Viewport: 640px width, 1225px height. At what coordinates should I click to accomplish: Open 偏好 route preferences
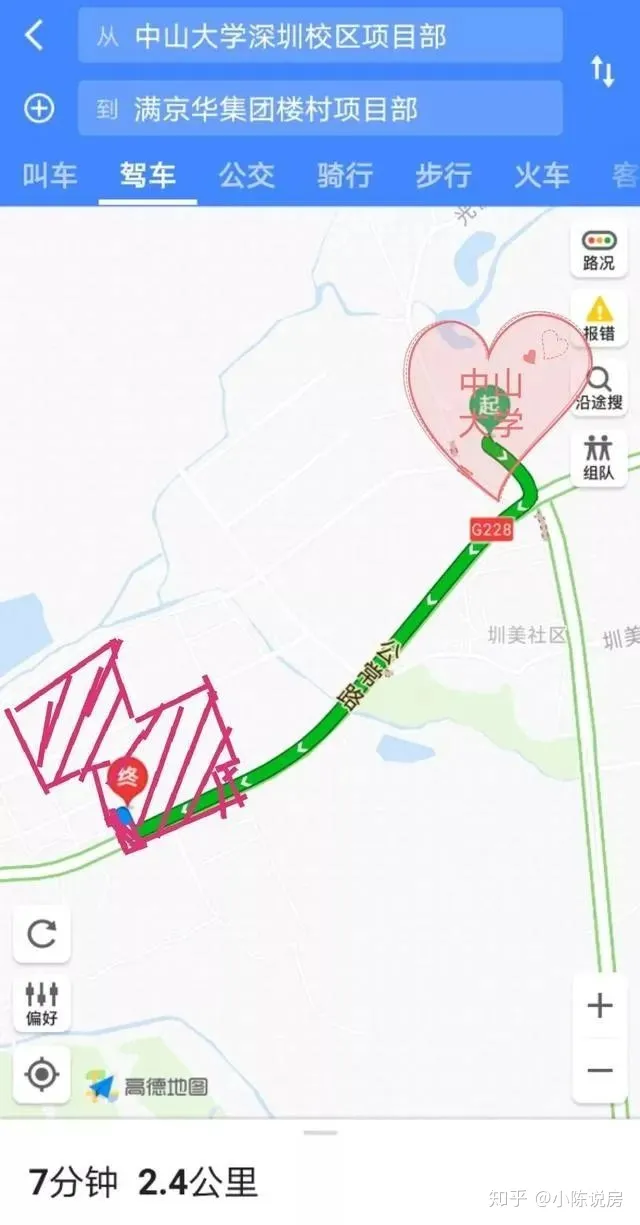pos(42,1003)
